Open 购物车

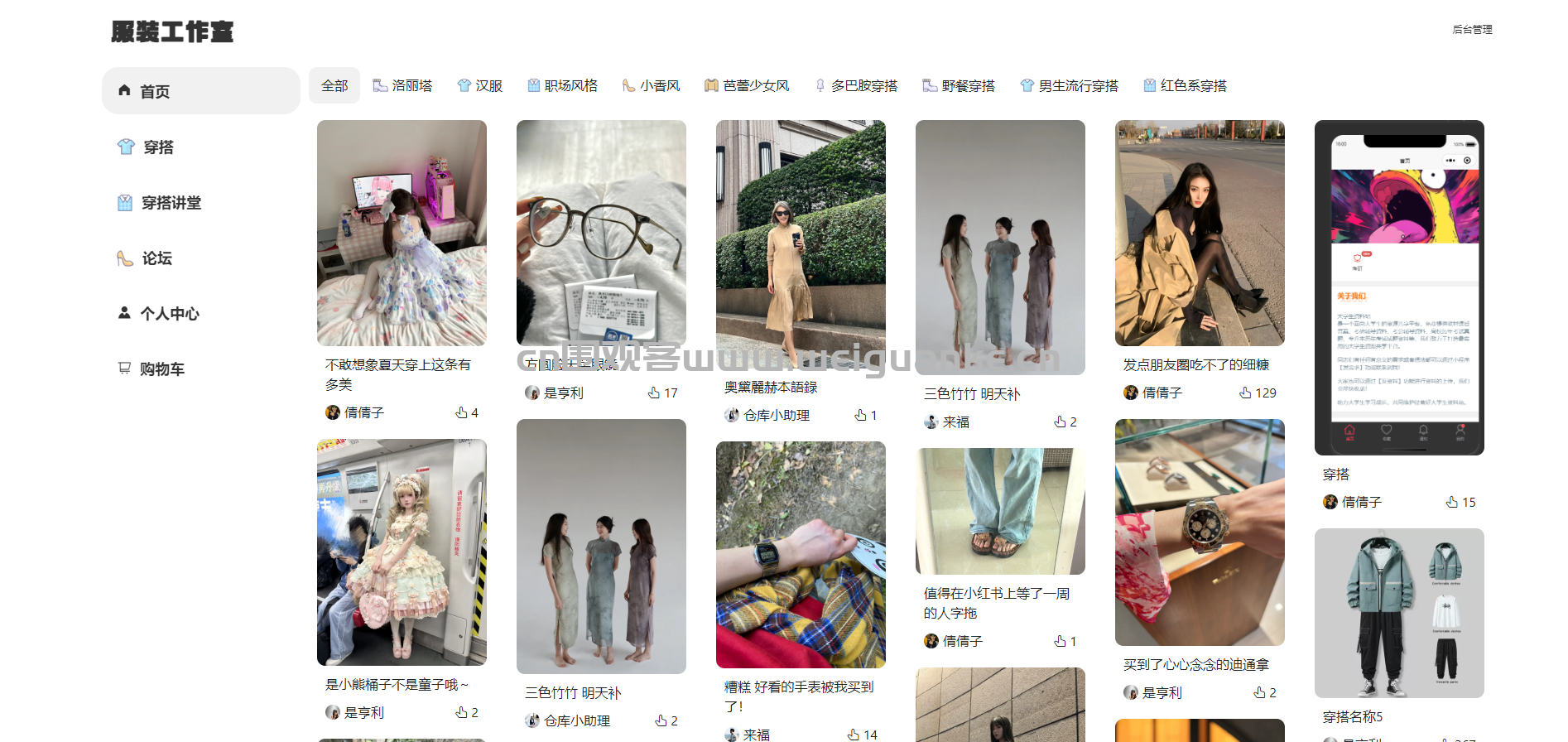tap(161, 369)
